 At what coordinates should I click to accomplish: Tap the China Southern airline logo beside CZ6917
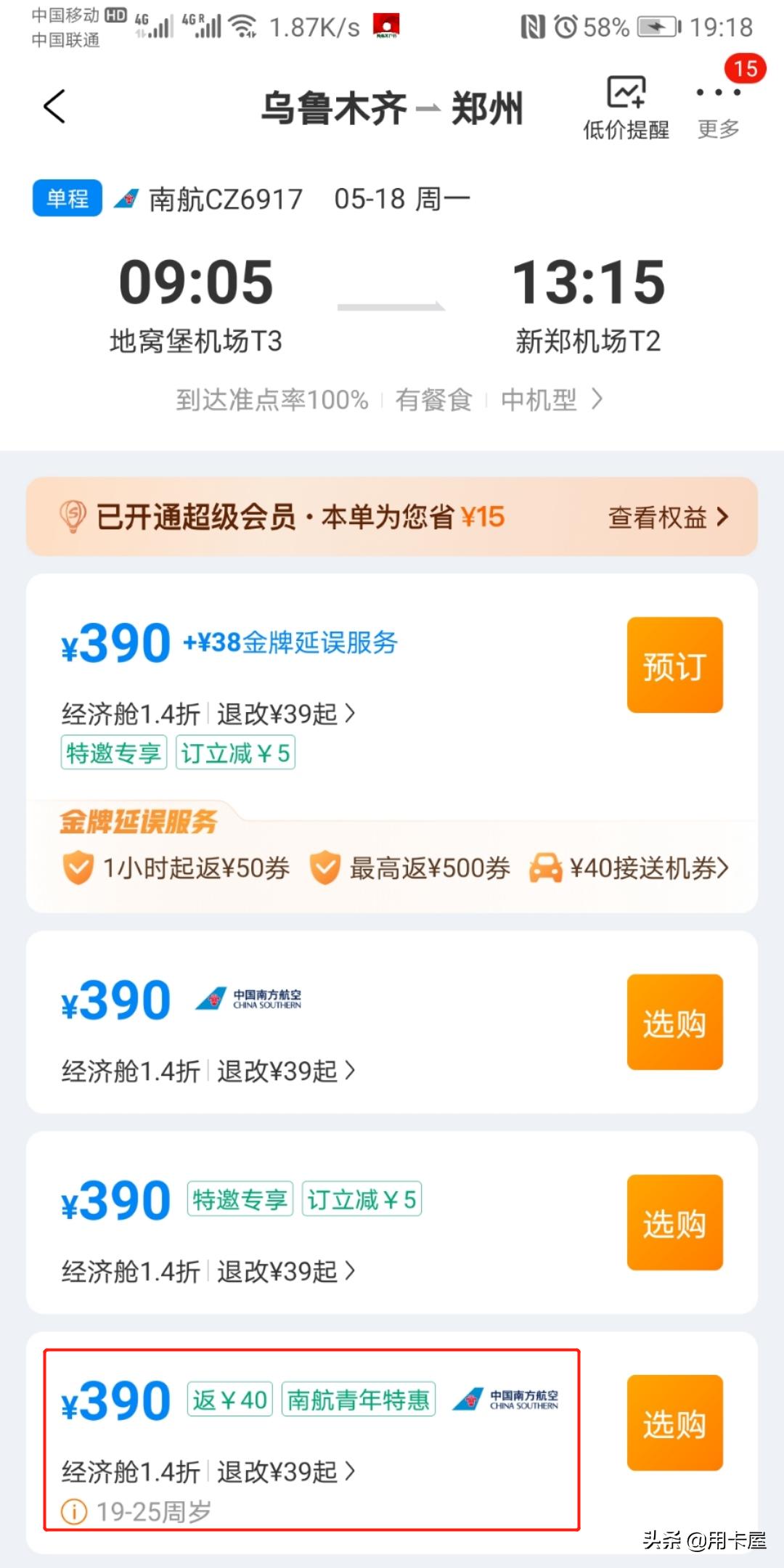click(x=125, y=198)
